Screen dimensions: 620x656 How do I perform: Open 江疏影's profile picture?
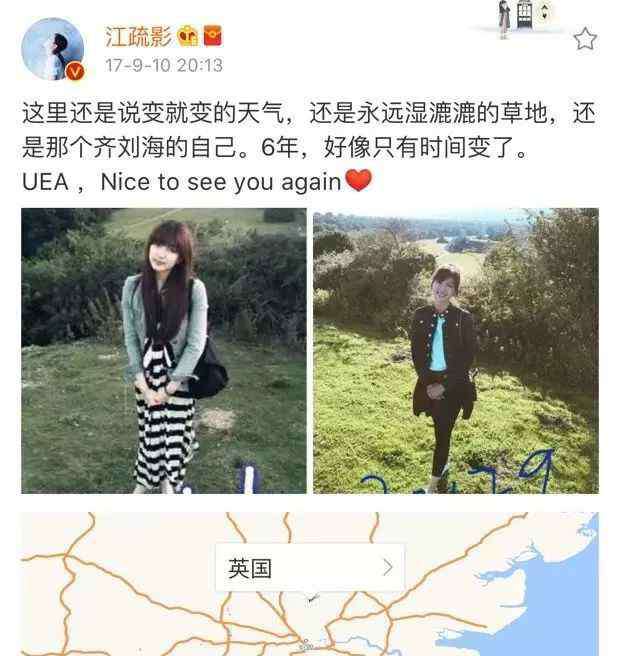pos(53,48)
